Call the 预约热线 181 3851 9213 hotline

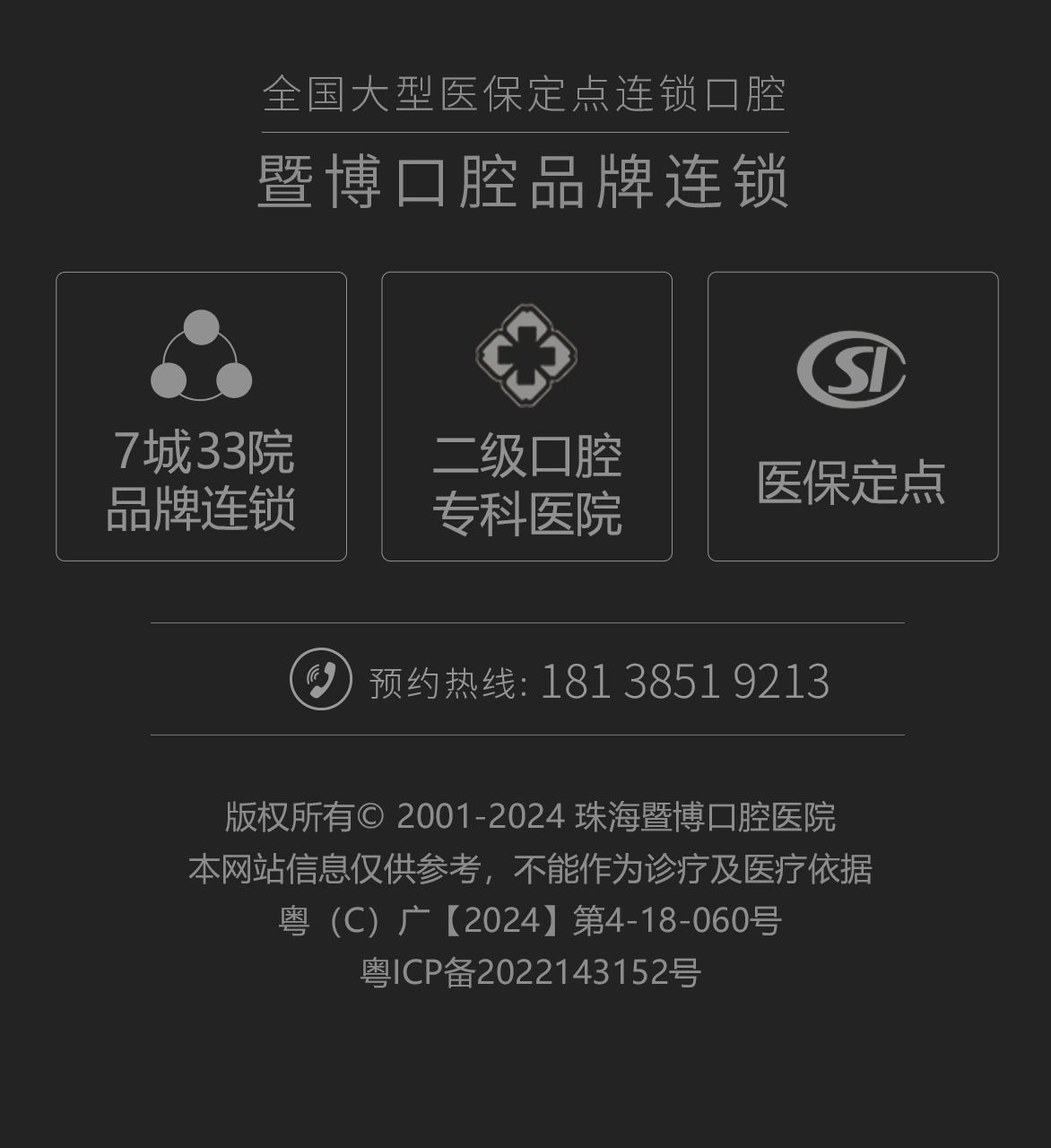tap(683, 682)
